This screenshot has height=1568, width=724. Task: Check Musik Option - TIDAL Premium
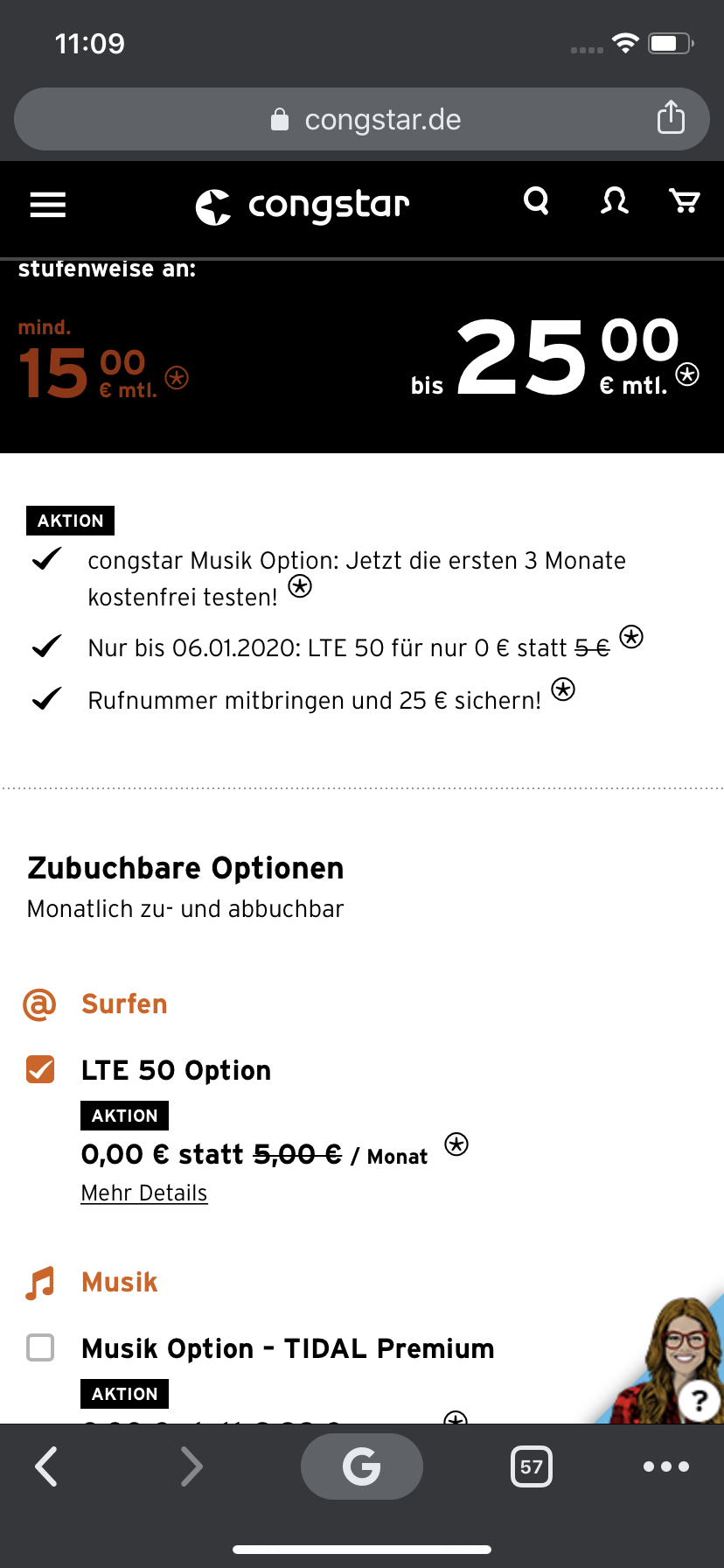40,1347
